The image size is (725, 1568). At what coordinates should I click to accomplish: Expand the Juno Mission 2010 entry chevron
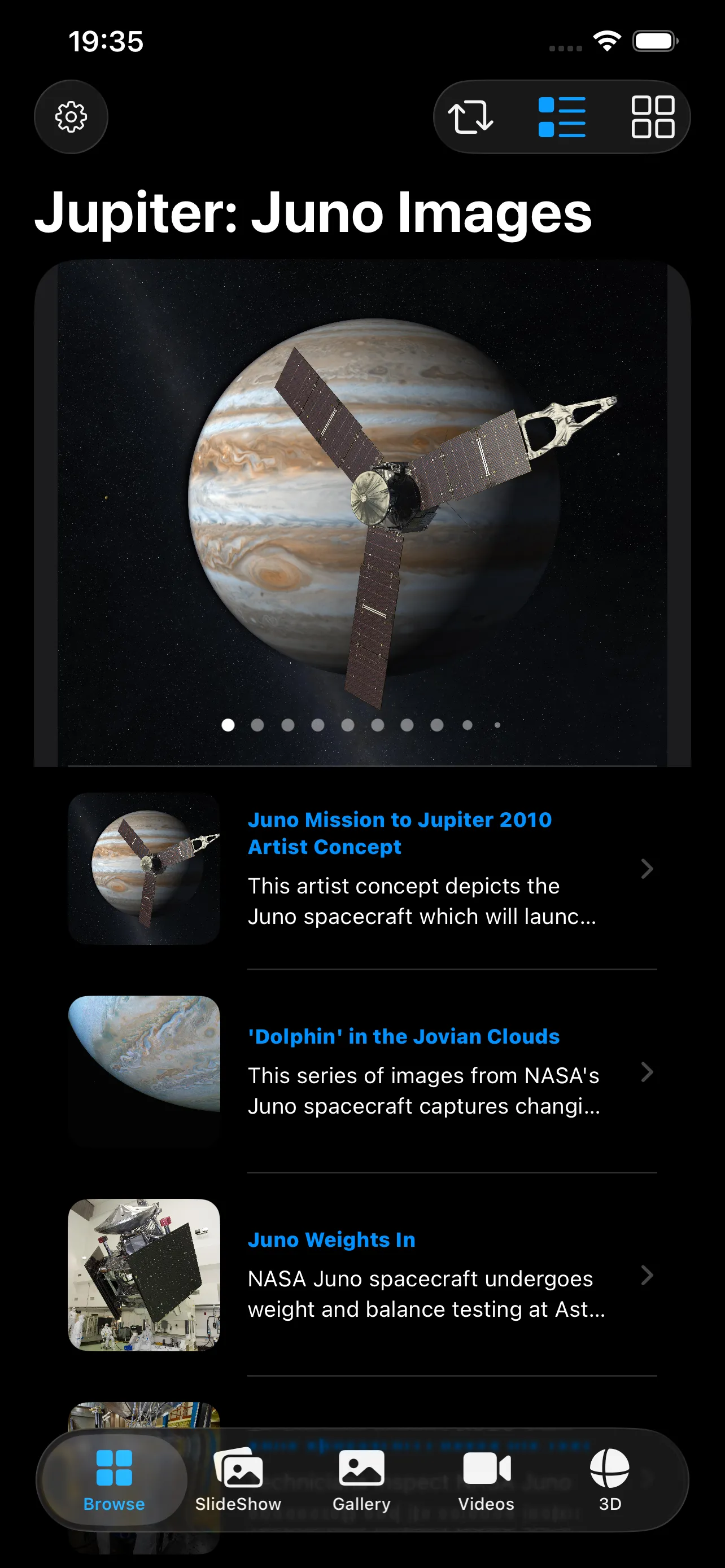[x=647, y=869]
